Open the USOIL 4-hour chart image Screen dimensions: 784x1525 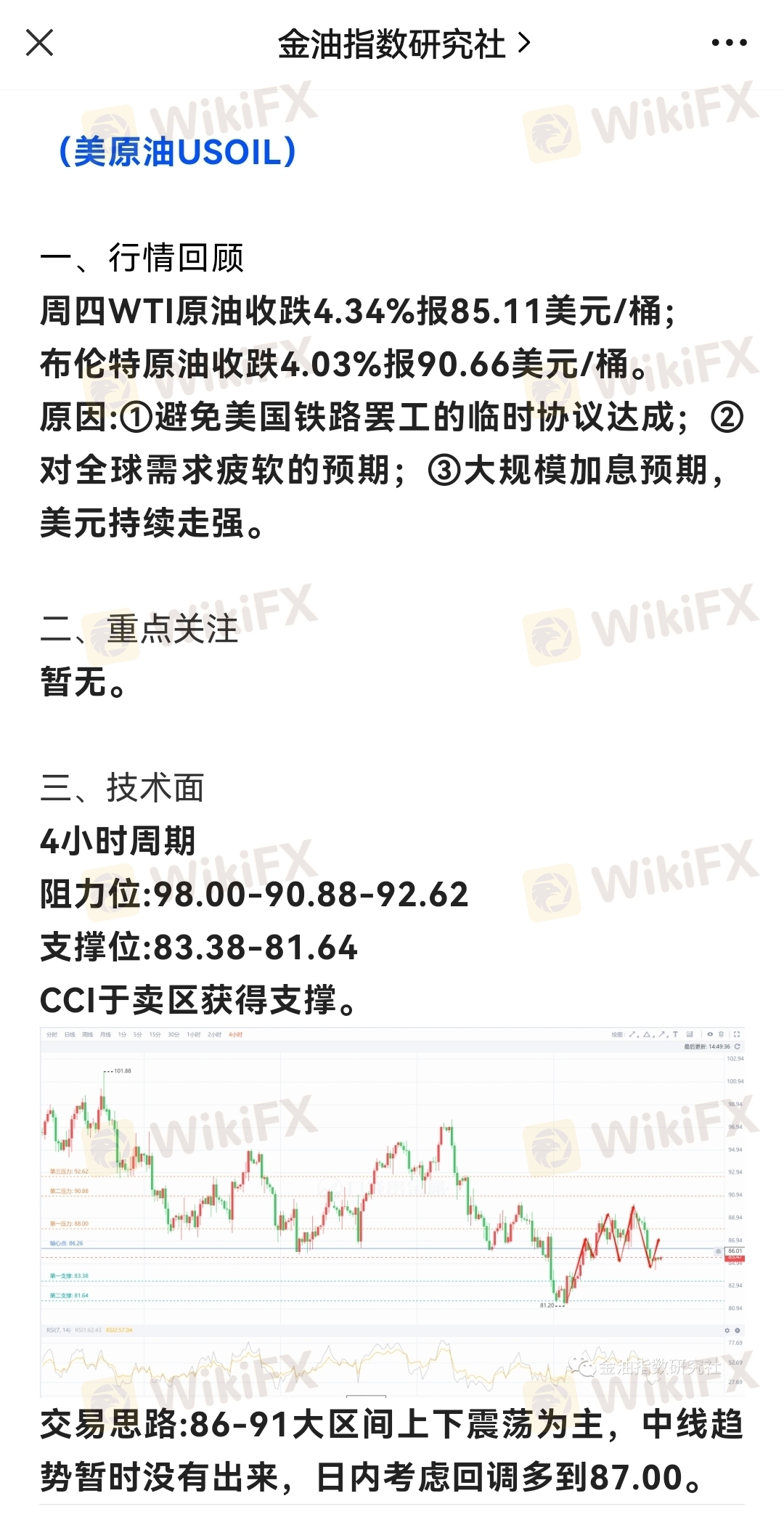(392, 1211)
